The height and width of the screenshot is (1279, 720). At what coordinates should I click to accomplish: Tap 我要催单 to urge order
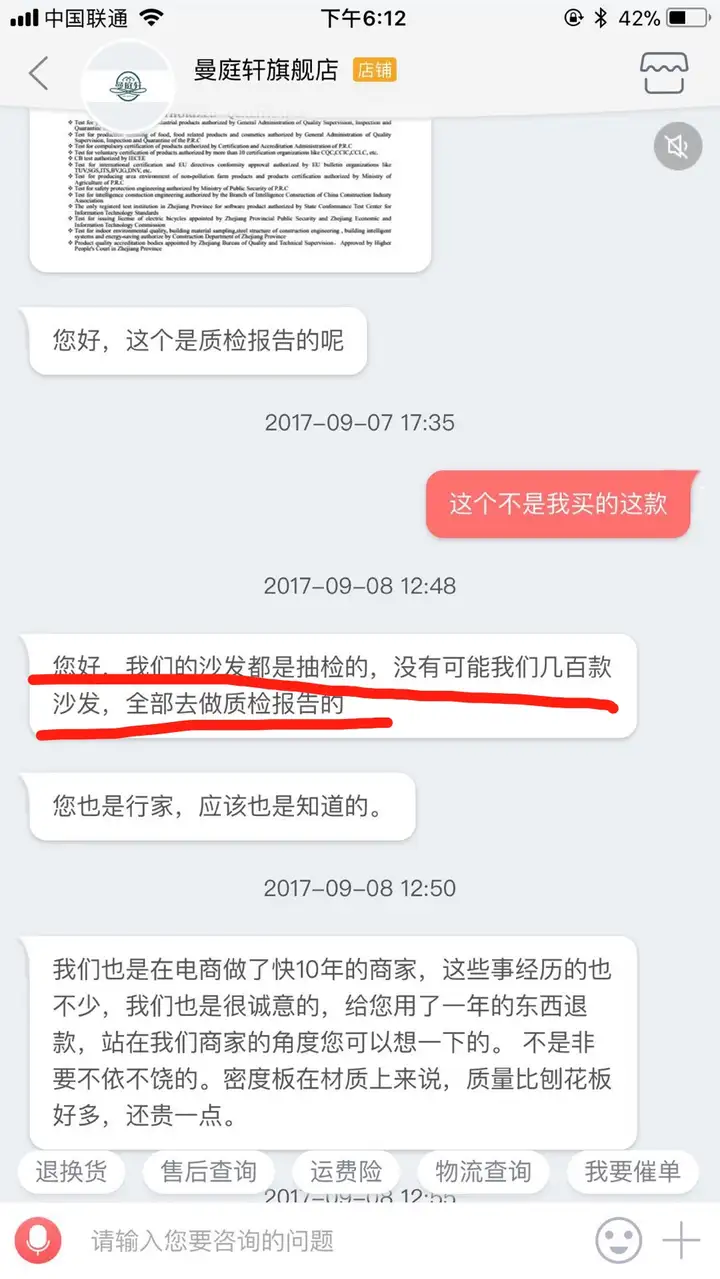(x=632, y=1171)
